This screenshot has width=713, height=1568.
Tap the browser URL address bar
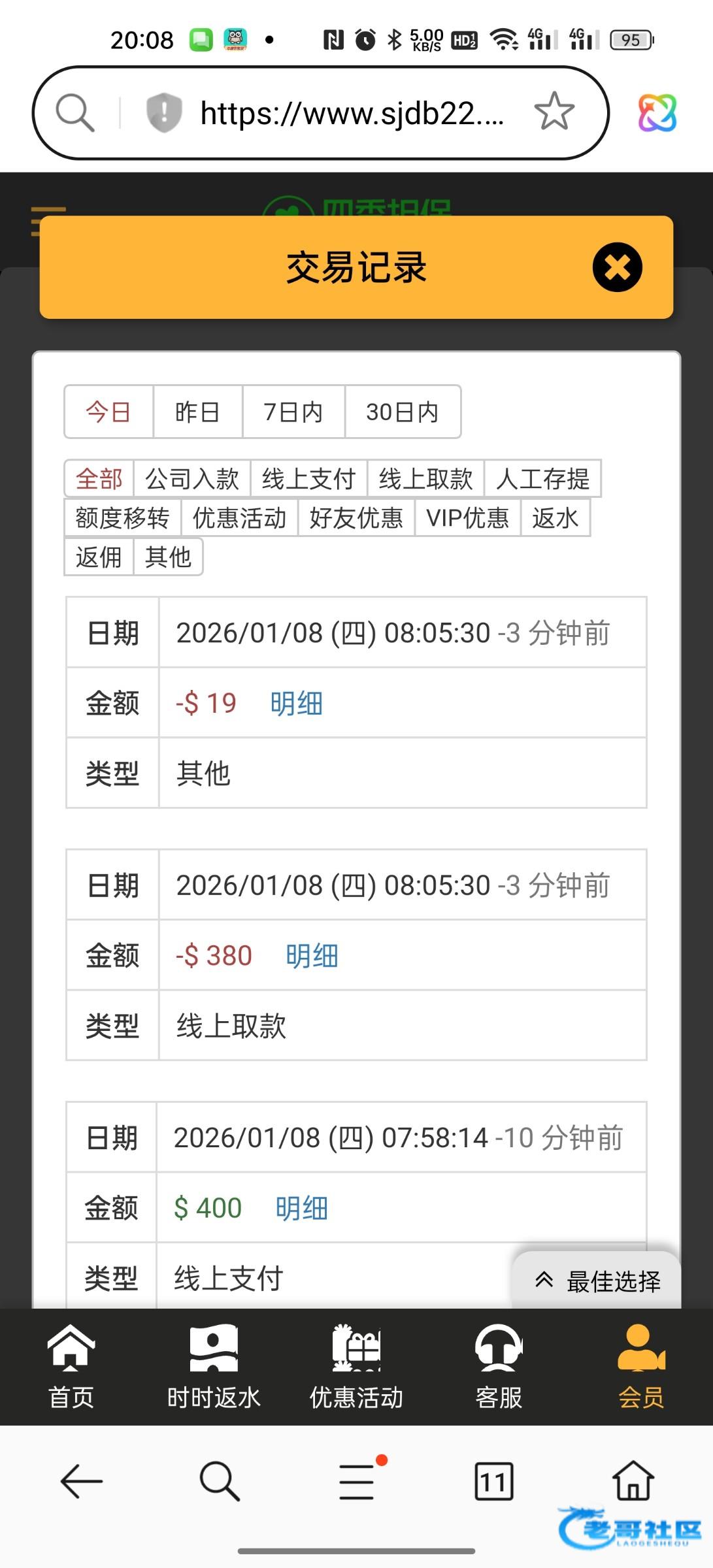point(352,114)
